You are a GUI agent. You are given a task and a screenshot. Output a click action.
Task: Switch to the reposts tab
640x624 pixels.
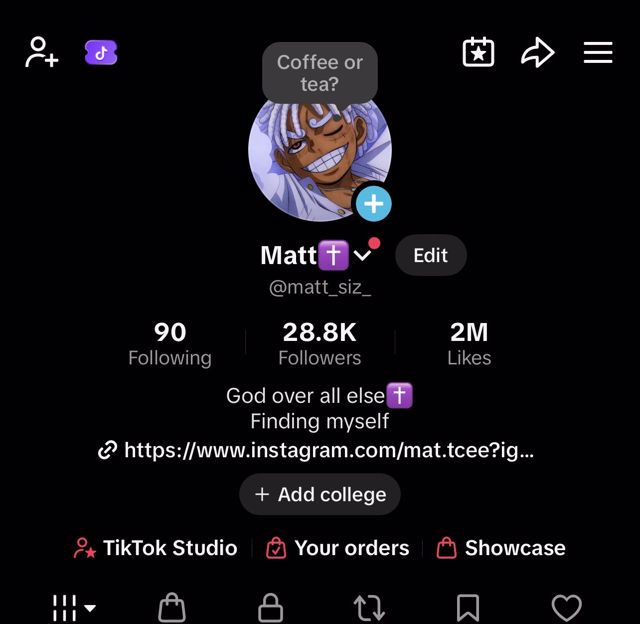(369, 607)
